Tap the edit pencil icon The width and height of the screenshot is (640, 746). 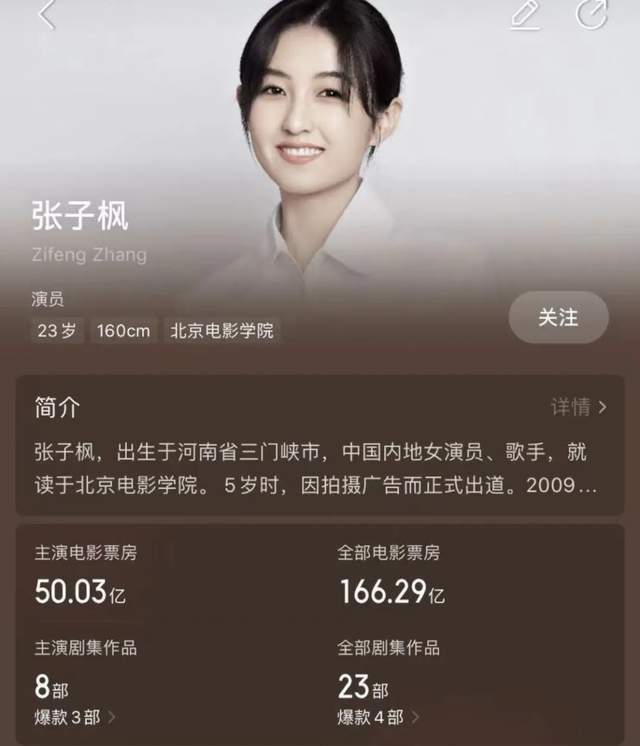point(525,14)
